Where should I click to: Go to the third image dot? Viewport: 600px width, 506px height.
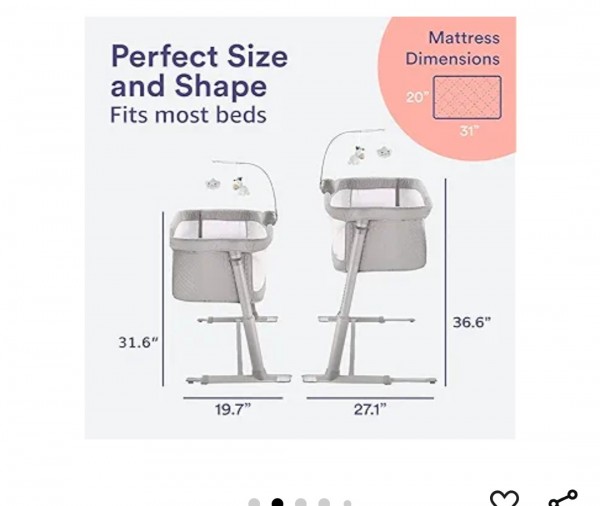pyautogui.click(x=301, y=503)
